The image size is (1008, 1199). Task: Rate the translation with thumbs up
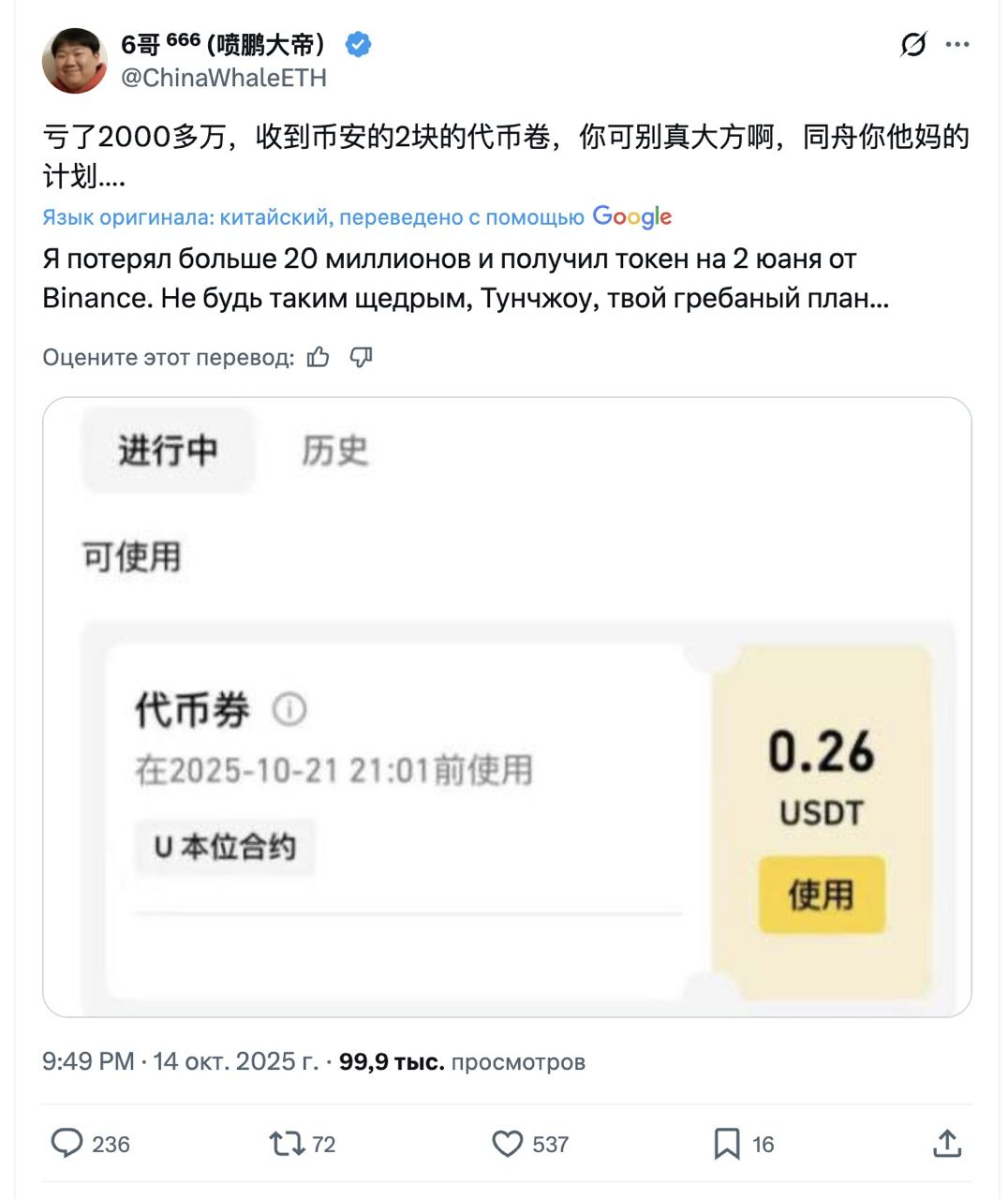coord(319,357)
